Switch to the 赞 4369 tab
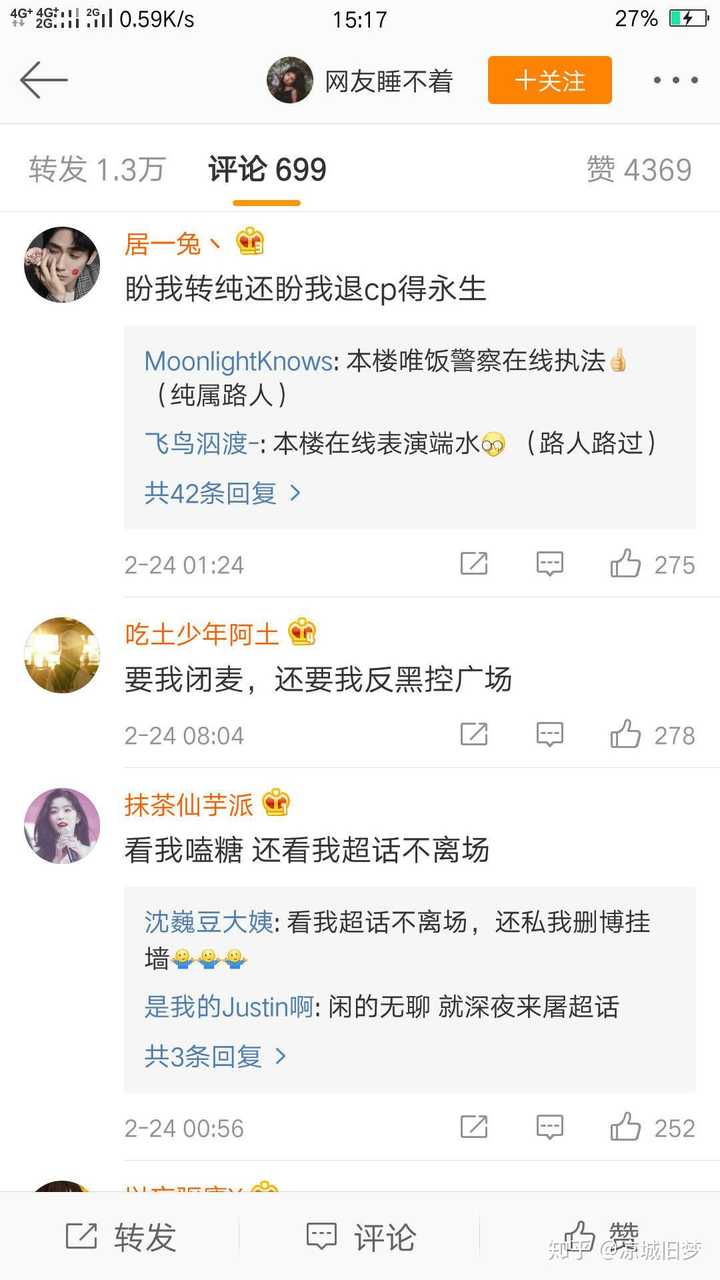 pos(639,169)
